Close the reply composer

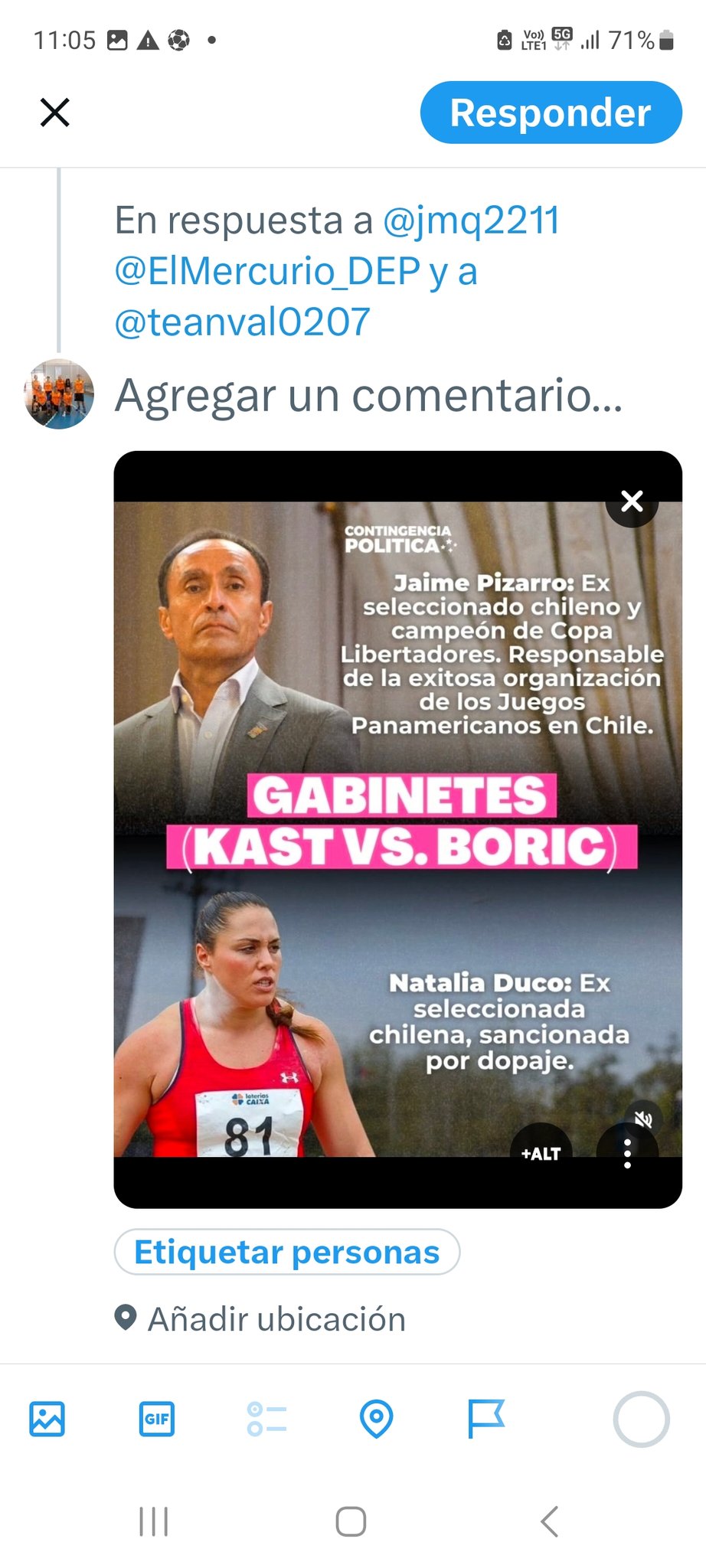(55, 113)
